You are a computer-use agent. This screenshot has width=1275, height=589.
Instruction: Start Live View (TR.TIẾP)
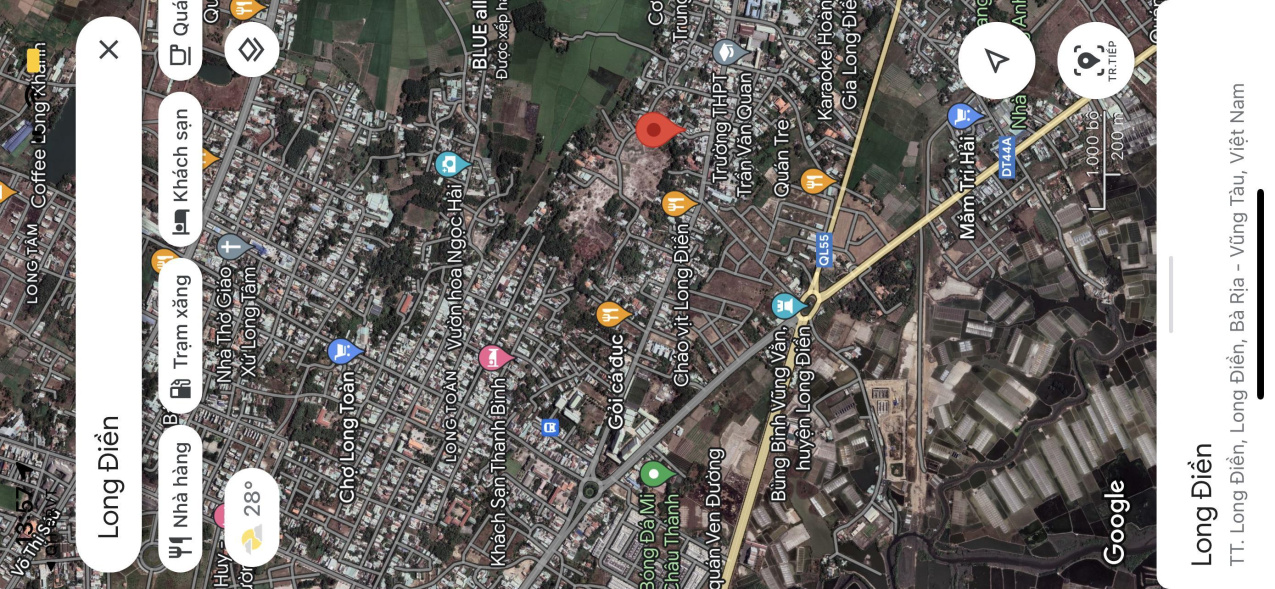click(1095, 60)
